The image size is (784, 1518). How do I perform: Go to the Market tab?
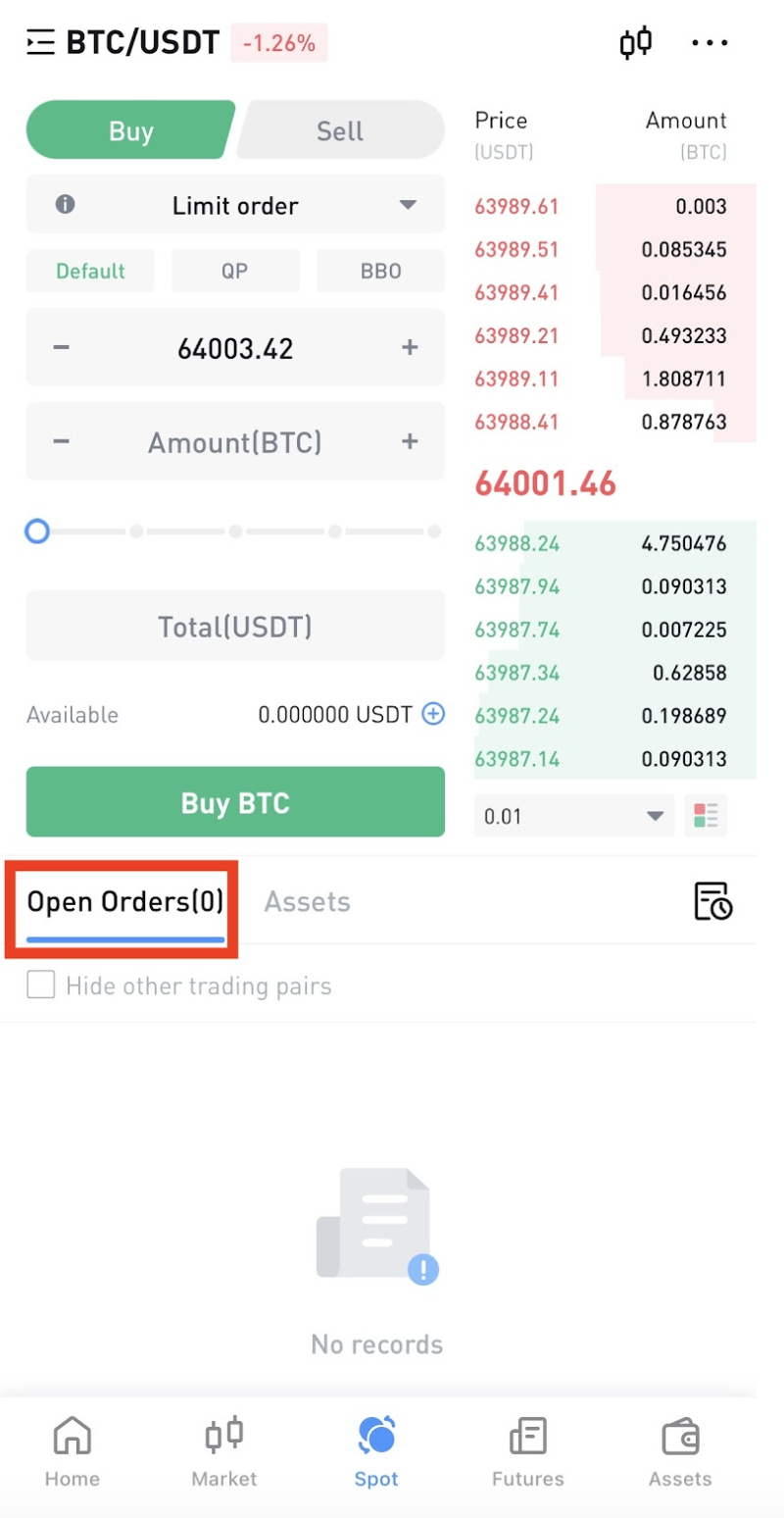coord(223,1451)
